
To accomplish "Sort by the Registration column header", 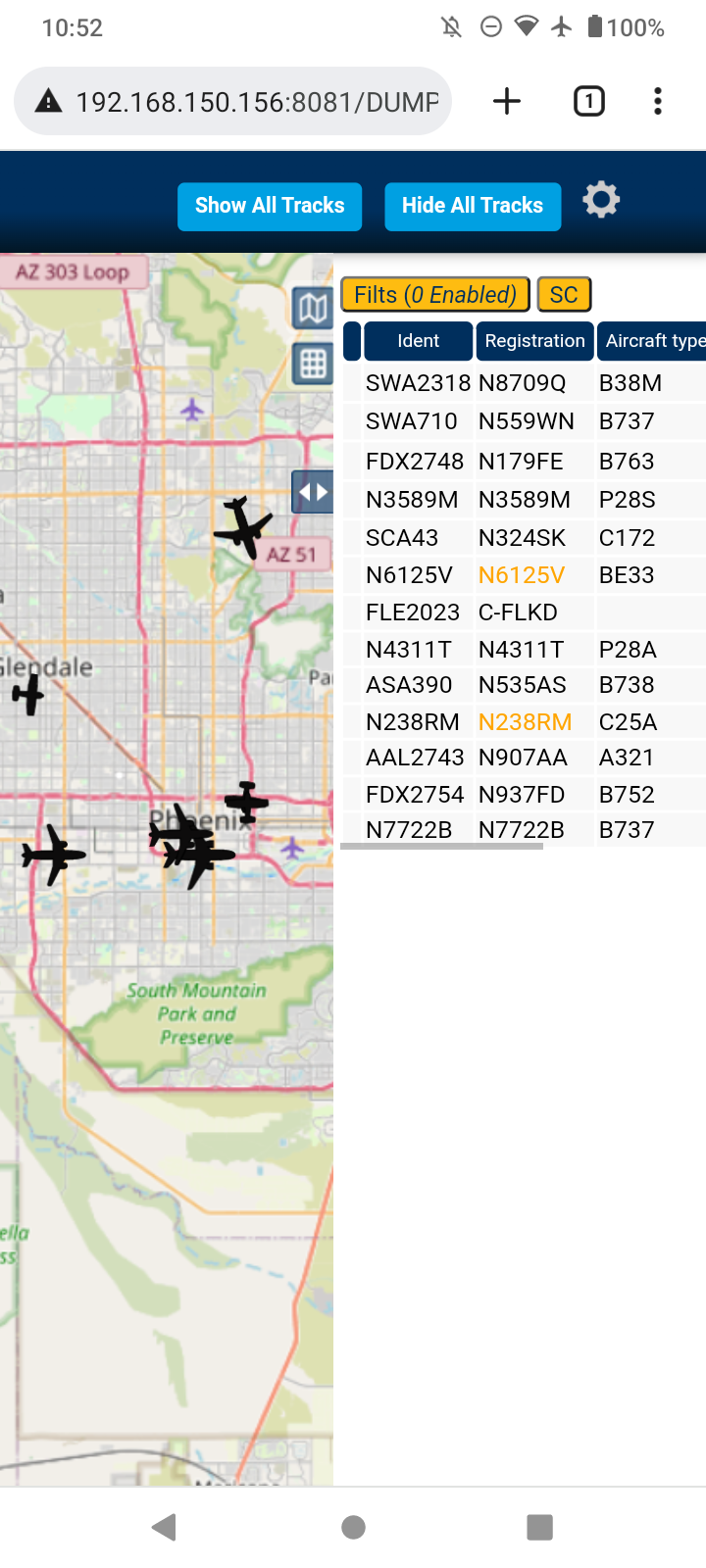I will click(534, 341).
